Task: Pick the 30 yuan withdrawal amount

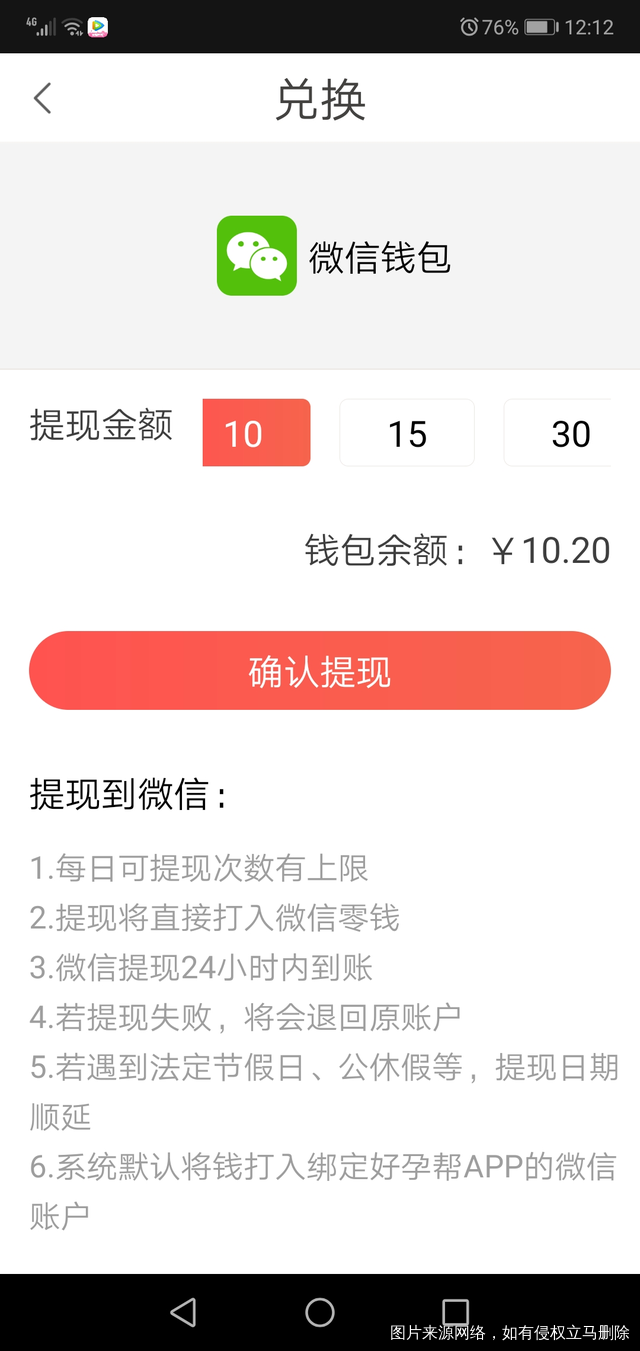Action: (560, 433)
